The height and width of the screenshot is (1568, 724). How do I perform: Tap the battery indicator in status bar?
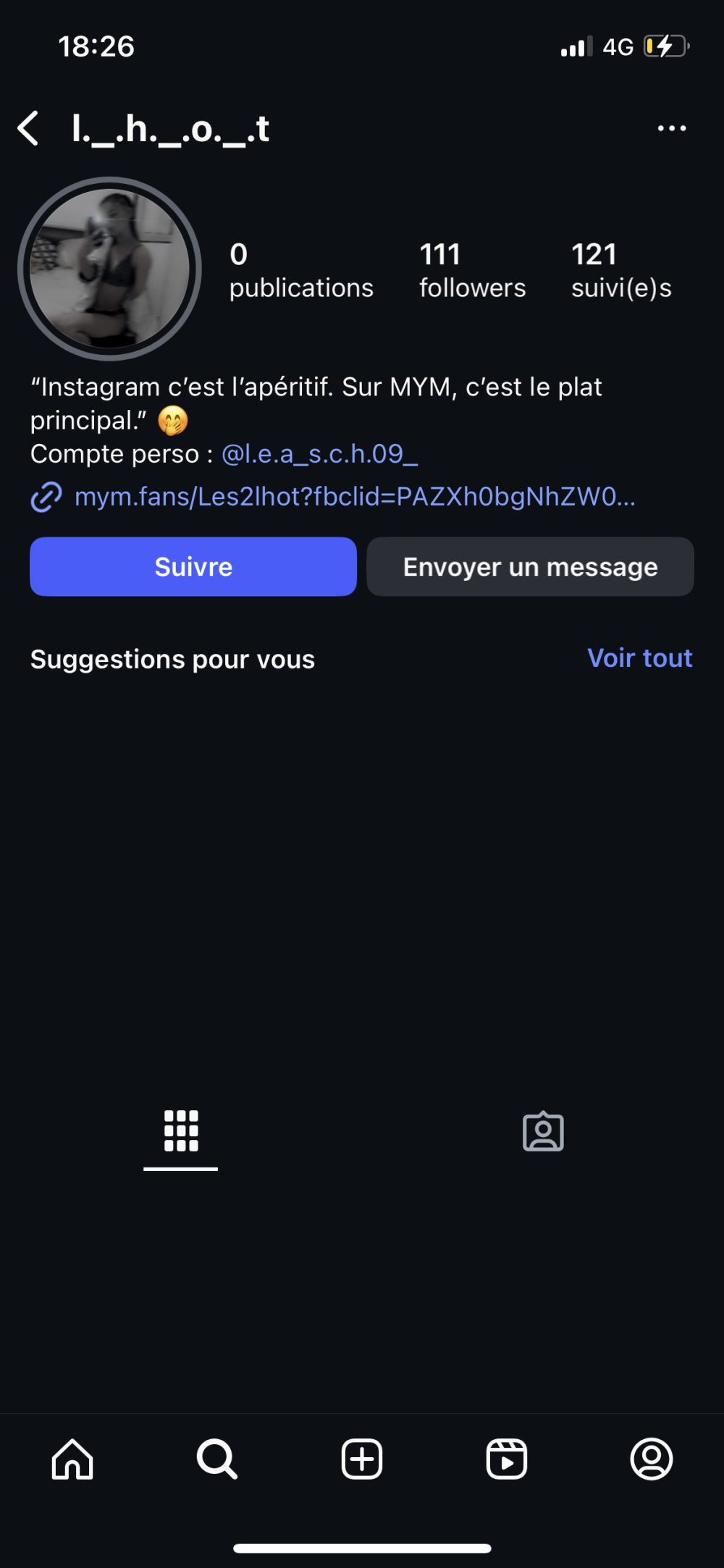coord(665,46)
